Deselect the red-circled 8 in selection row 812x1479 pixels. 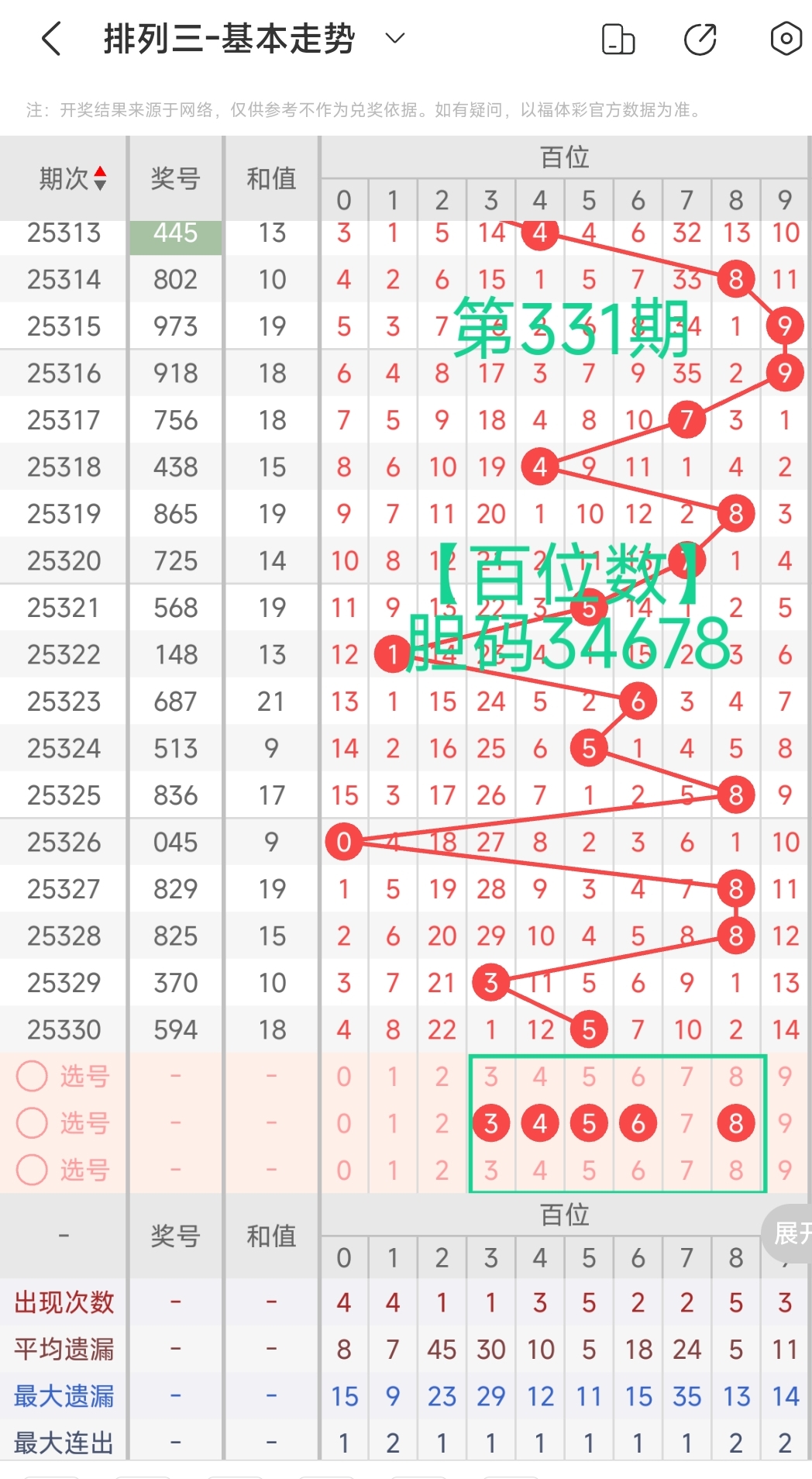[735, 1123]
